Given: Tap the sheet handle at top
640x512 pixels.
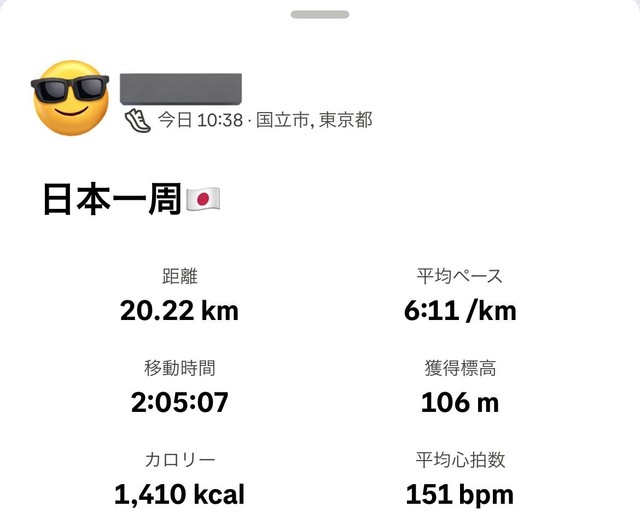Looking at the screenshot, I should pyautogui.click(x=320, y=14).
